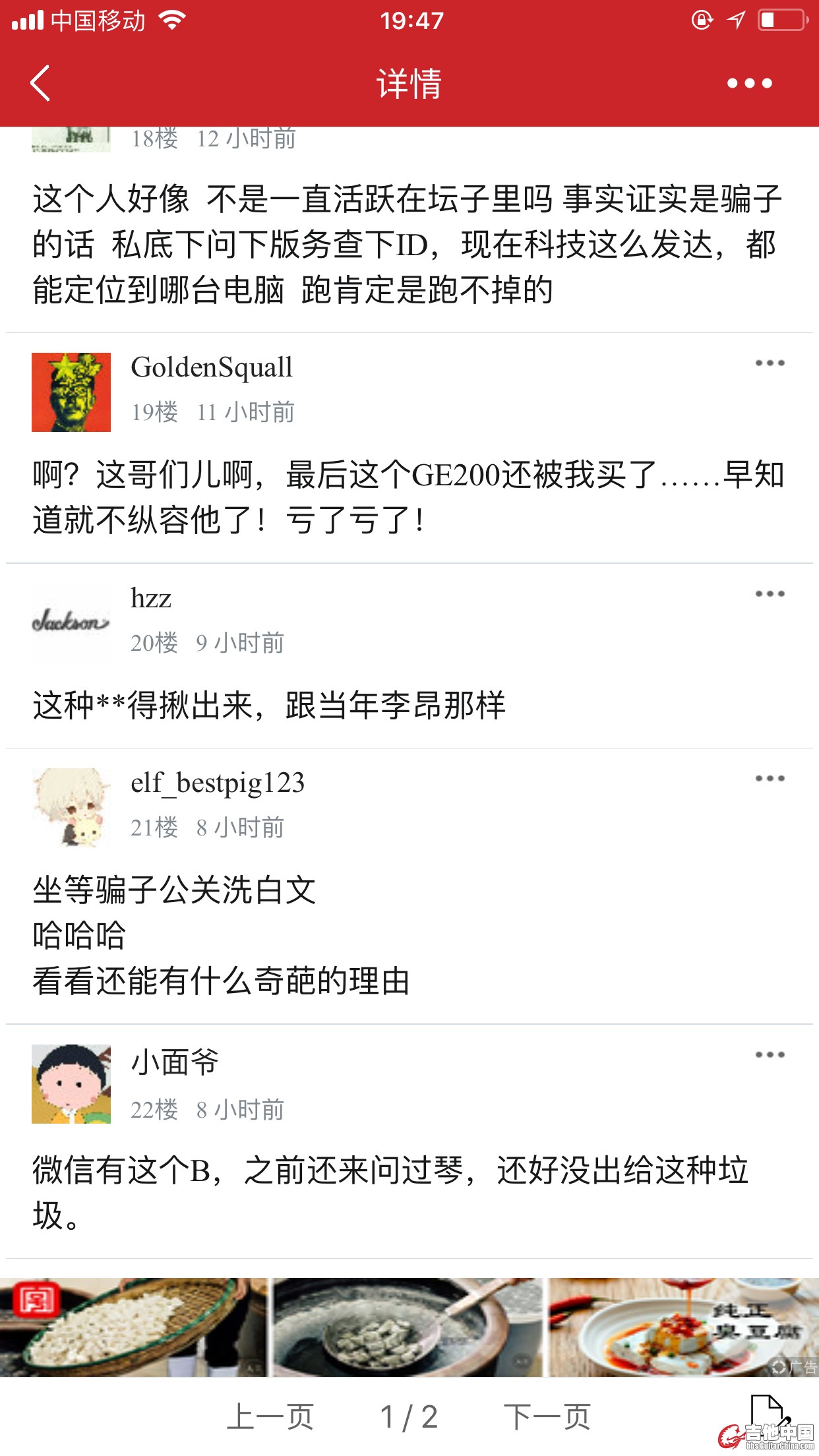Open options for elf_bestpig123's reply
819x1456 pixels.
[x=770, y=779]
